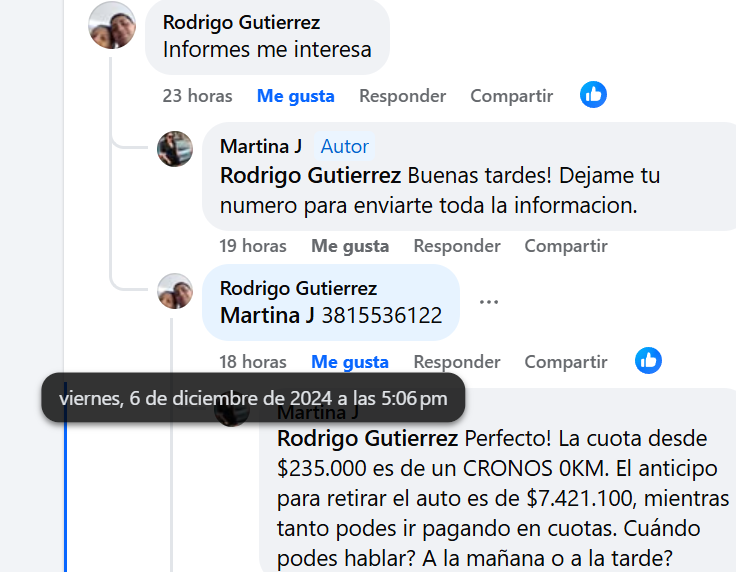Tap Martina J's avatar beside the 'Buenas tardes' reply
The height and width of the screenshot is (572, 736).
[x=175, y=149]
